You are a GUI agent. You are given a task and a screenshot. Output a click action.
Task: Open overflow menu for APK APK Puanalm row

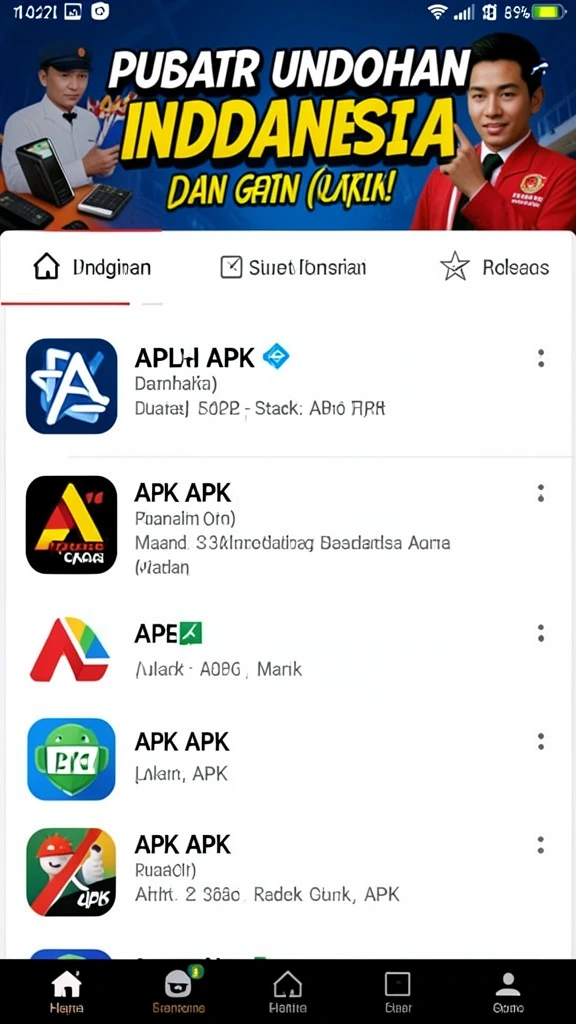pos(540,493)
